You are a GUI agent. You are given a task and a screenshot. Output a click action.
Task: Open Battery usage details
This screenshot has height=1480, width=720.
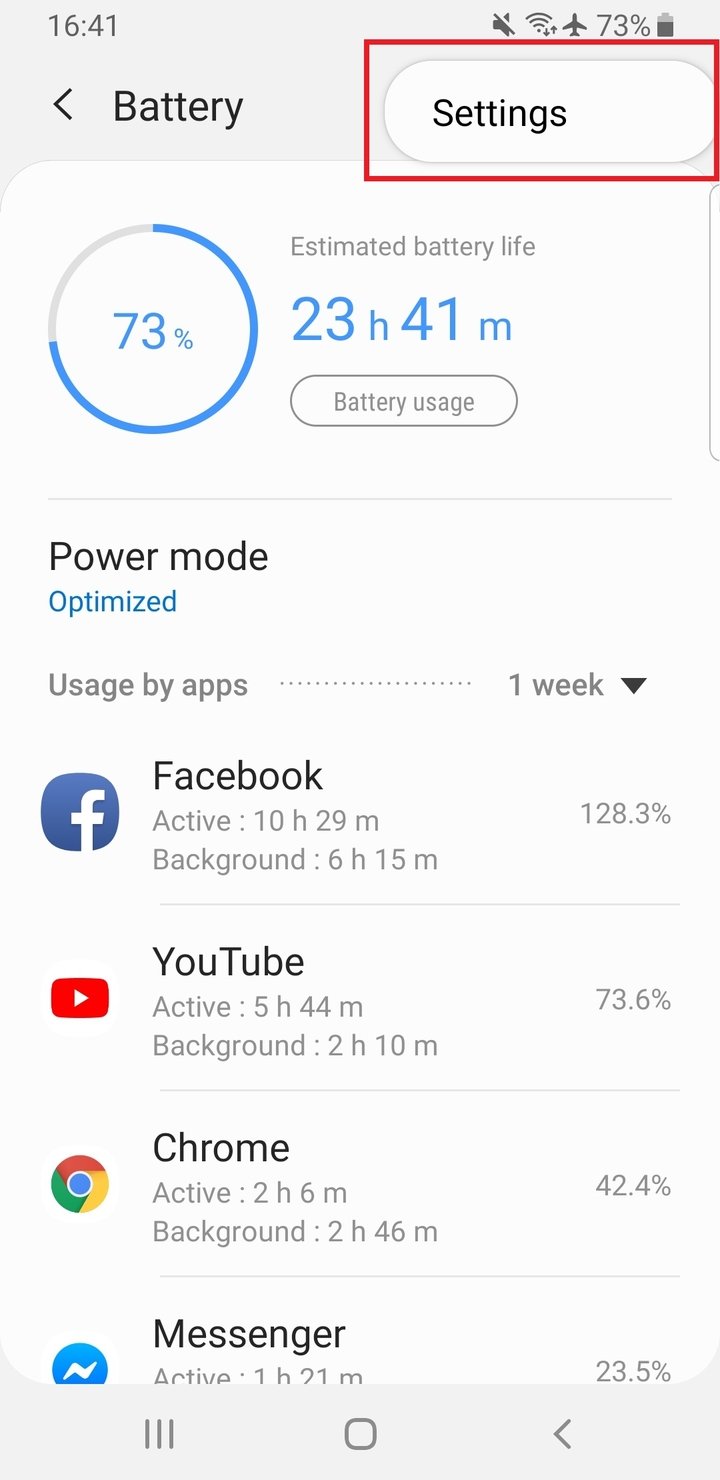pos(404,402)
